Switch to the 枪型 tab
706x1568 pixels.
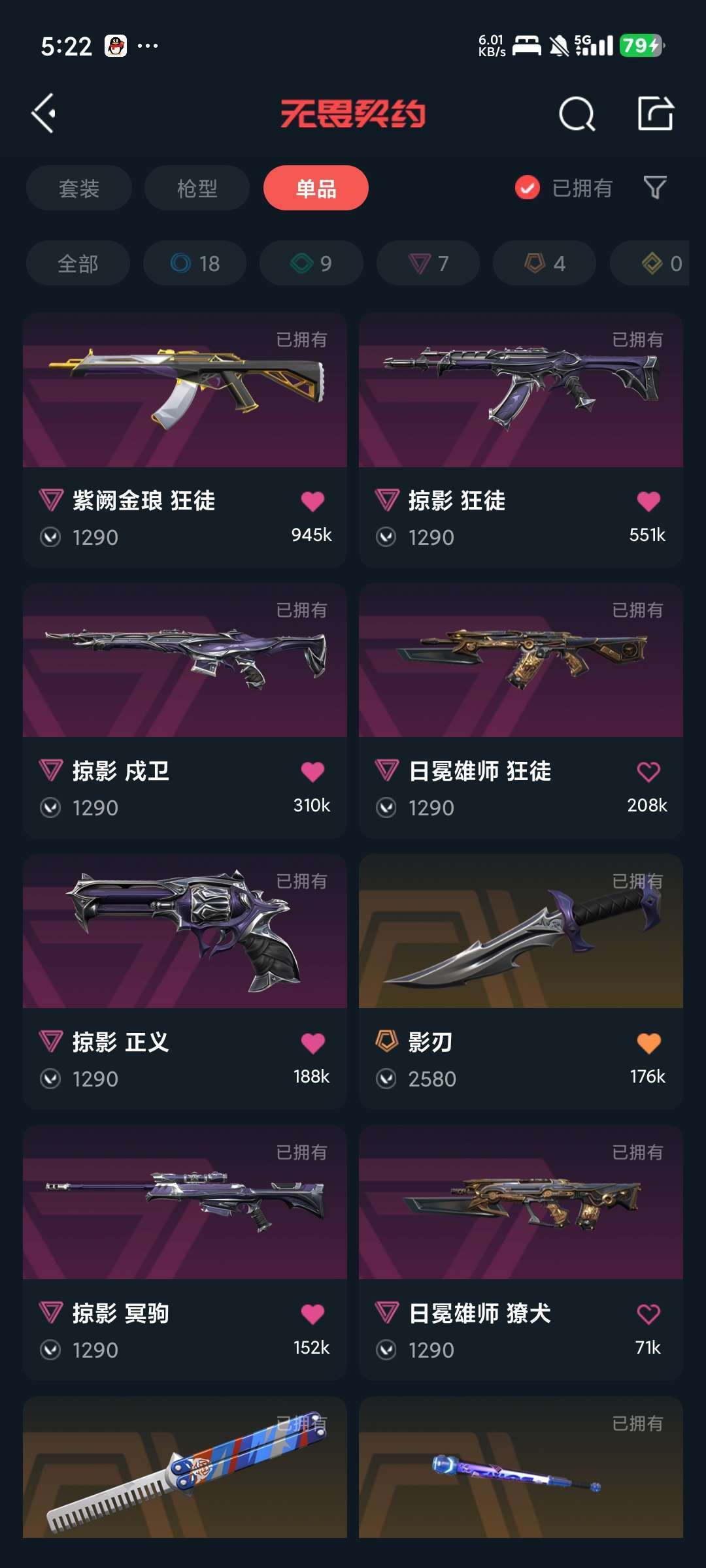coord(197,188)
